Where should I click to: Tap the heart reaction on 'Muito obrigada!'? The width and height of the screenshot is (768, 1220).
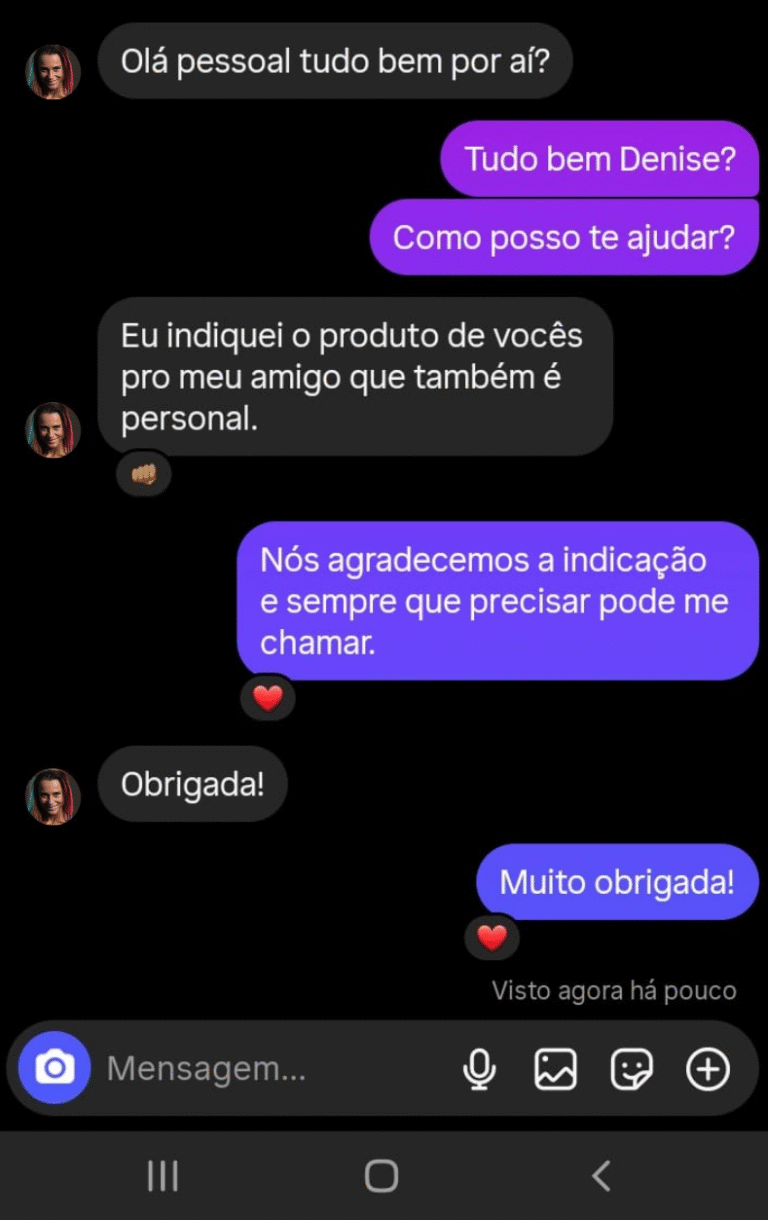coord(491,938)
